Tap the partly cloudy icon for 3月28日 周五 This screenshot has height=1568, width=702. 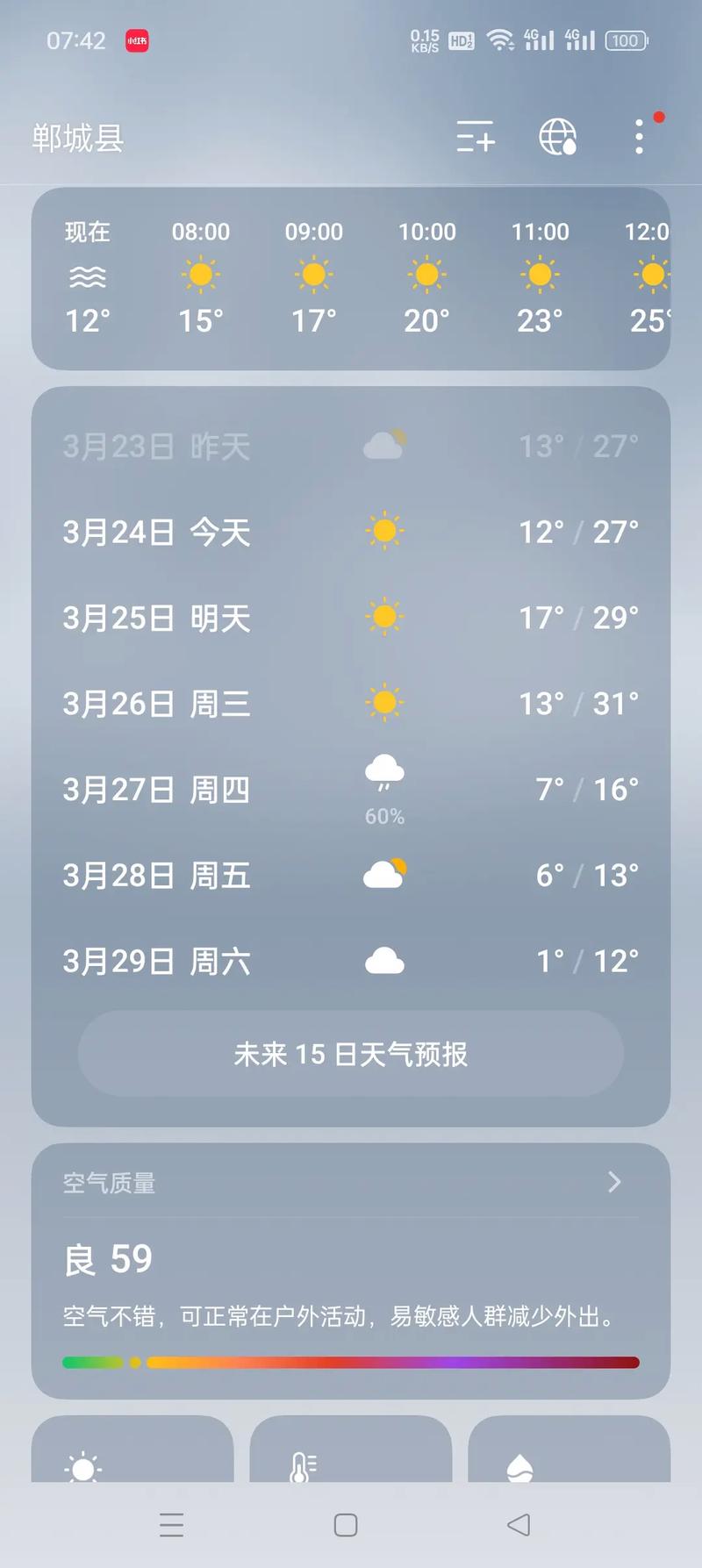[383, 871]
